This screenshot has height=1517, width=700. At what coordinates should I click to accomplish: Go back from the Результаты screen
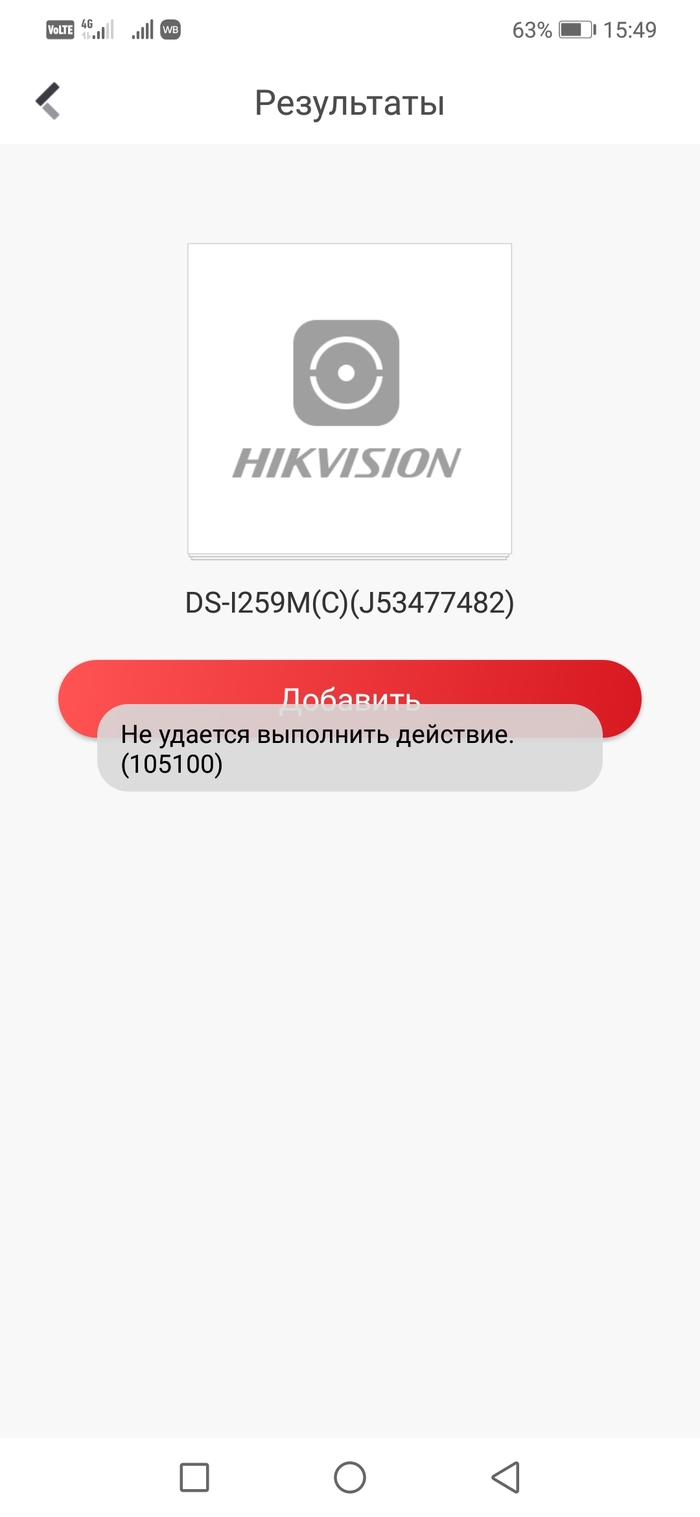click(47, 102)
